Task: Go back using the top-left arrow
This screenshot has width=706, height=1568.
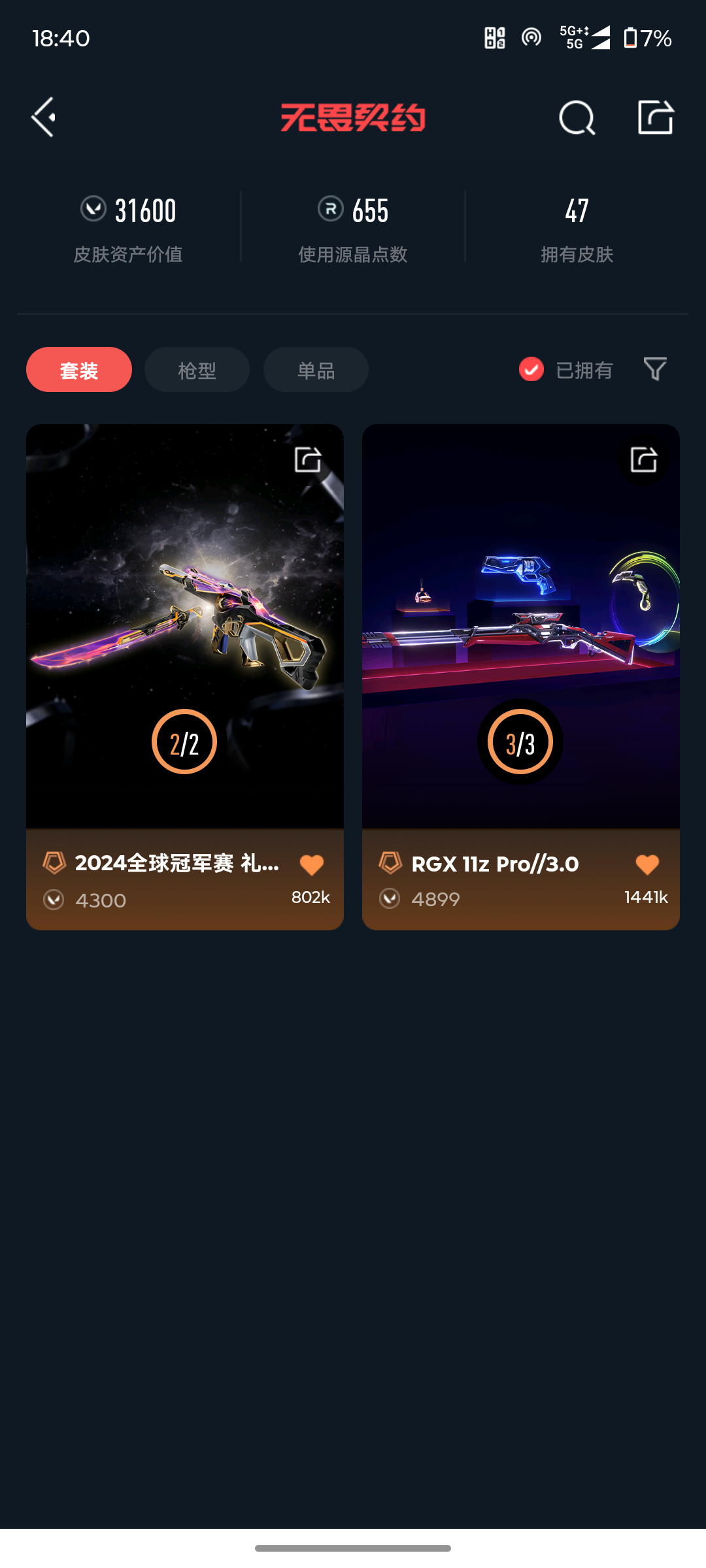Action: coord(44,118)
